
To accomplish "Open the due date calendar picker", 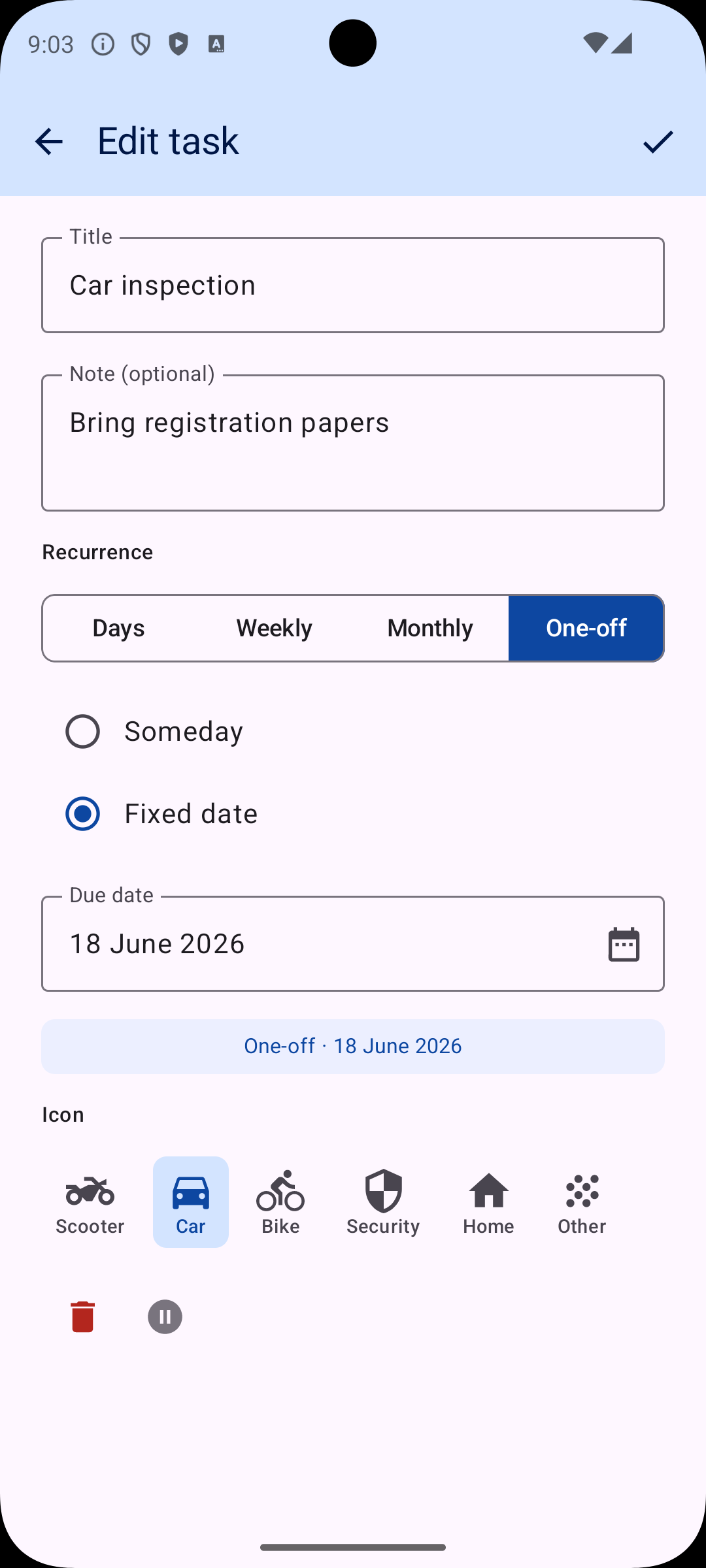I will coord(624,944).
